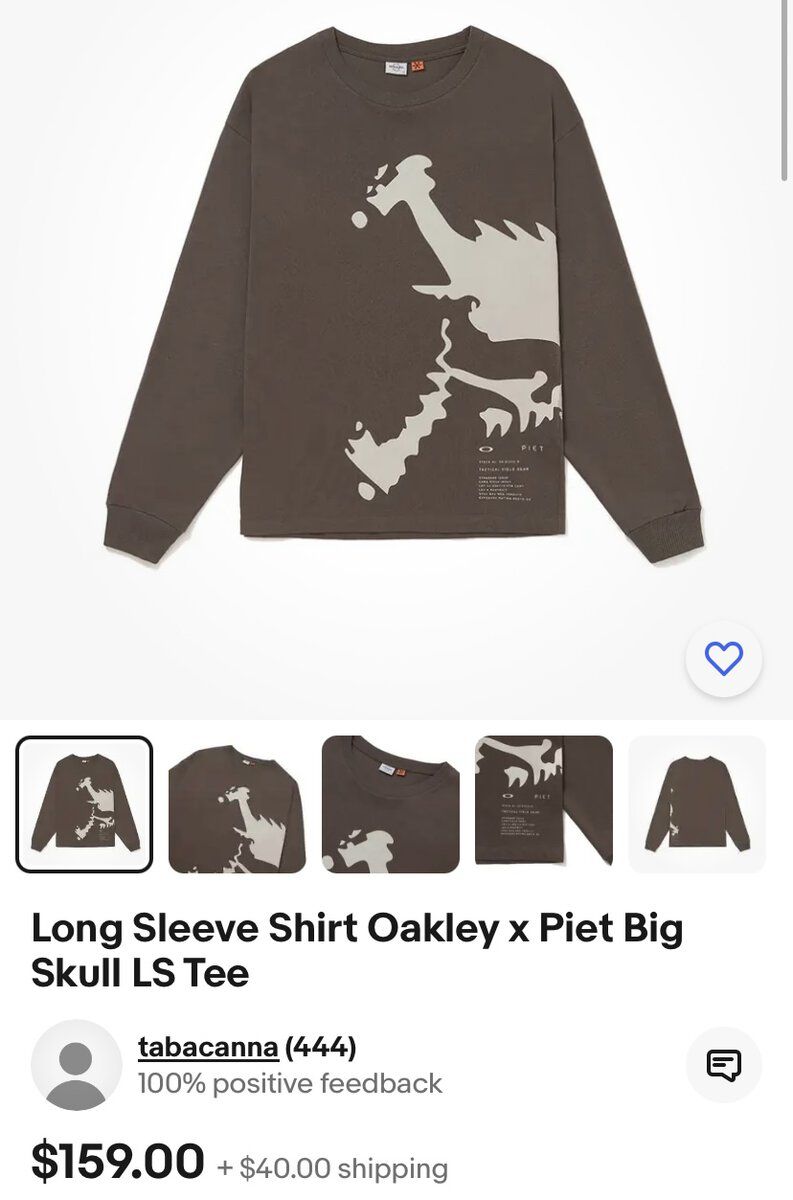This screenshot has width=793, height=1200.
Task: Show the collar tag close-up thumbnail
Action: (x=390, y=805)
